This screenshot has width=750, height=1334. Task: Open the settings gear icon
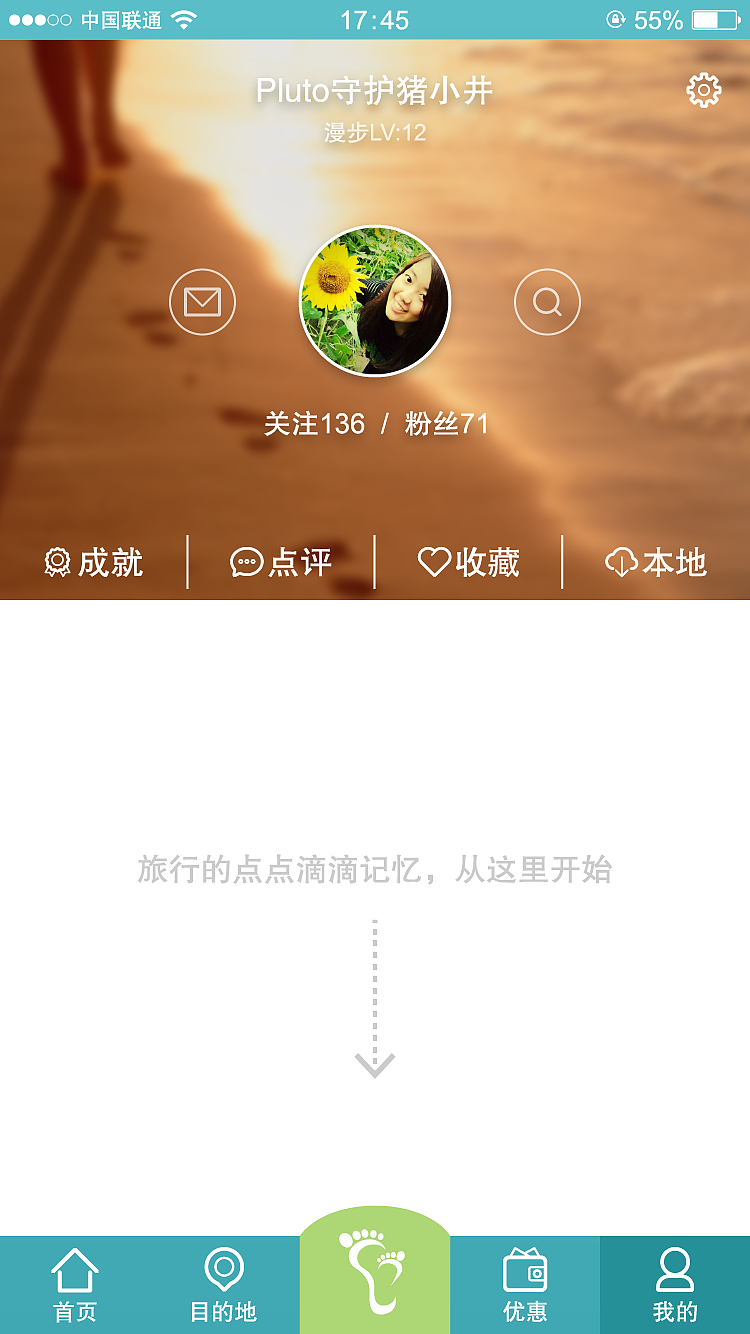click(703, 89)
